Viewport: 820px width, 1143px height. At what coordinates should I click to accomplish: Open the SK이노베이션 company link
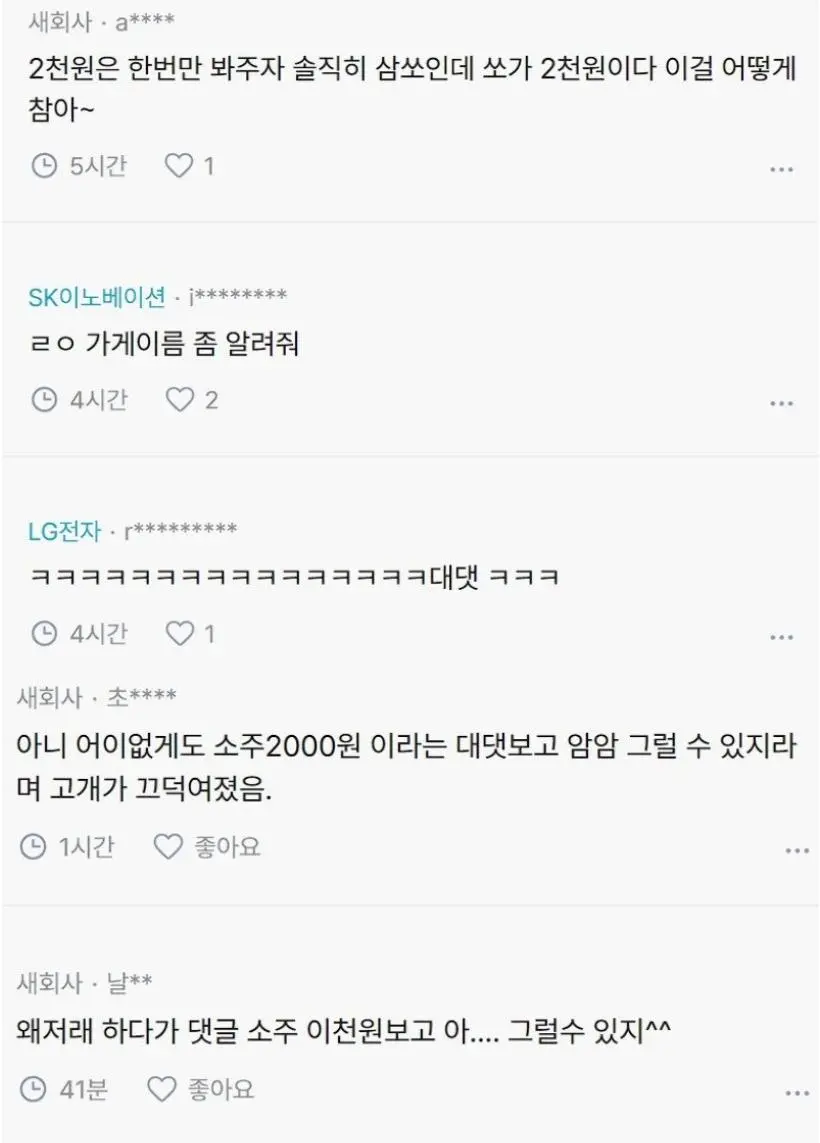pos(96,297)
